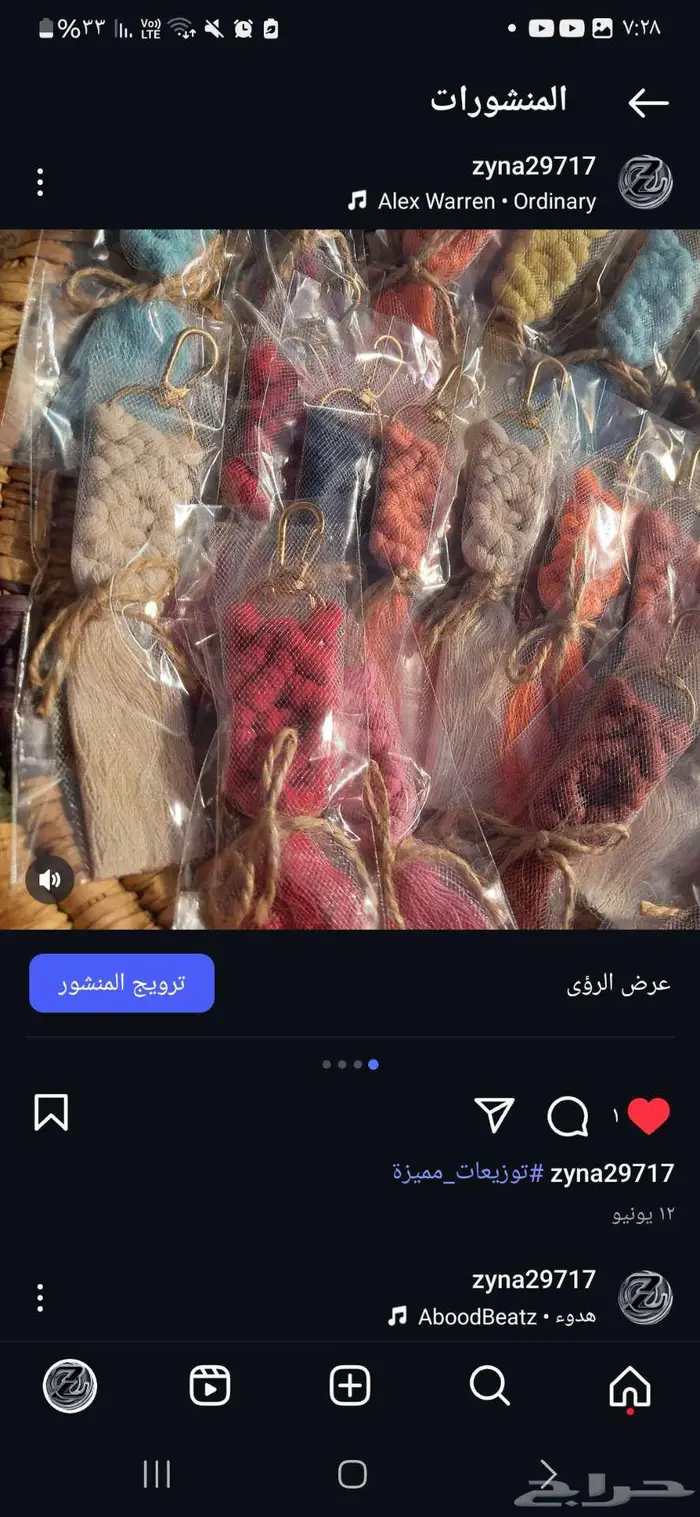Viewport: 700px width, 1517px height.
Task: Share the post via the paper plane icon
Action: [494, 1115]
